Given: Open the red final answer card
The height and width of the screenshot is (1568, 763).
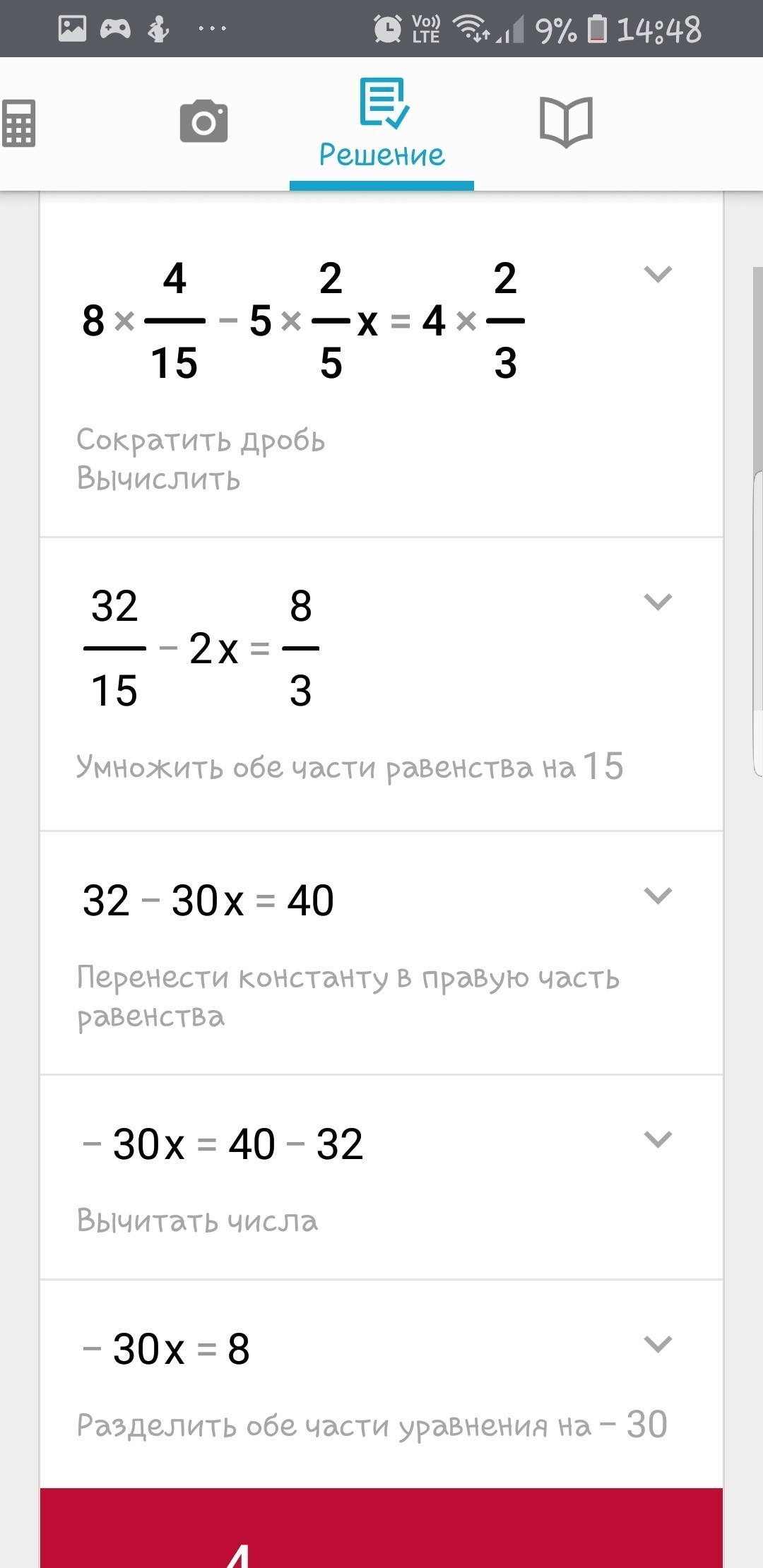Looking at the screenshot, I should point(381,1528).
